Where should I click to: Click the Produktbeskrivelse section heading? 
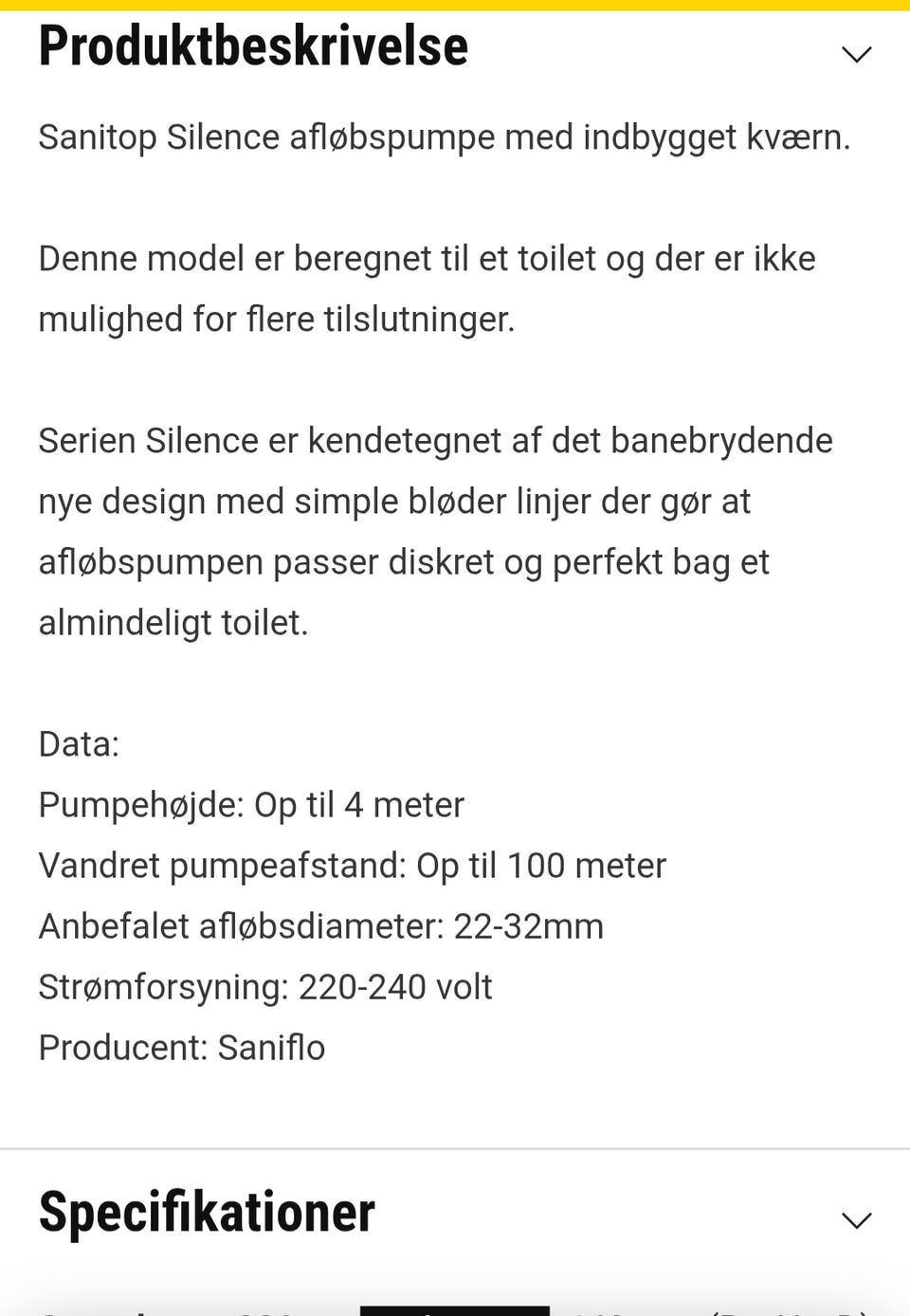pyautogui.click(x=252, y=46)
